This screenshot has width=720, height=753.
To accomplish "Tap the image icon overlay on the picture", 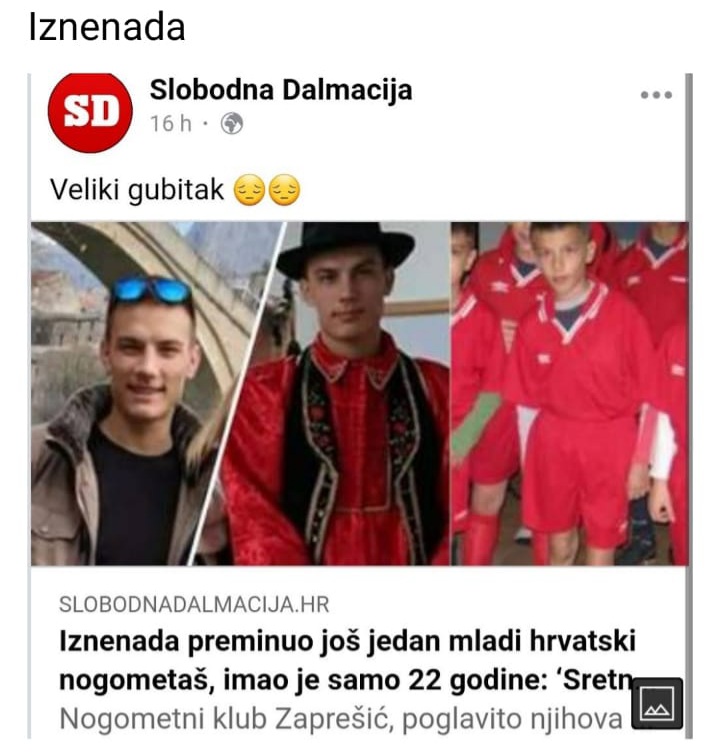I will (x=657, y=703).
